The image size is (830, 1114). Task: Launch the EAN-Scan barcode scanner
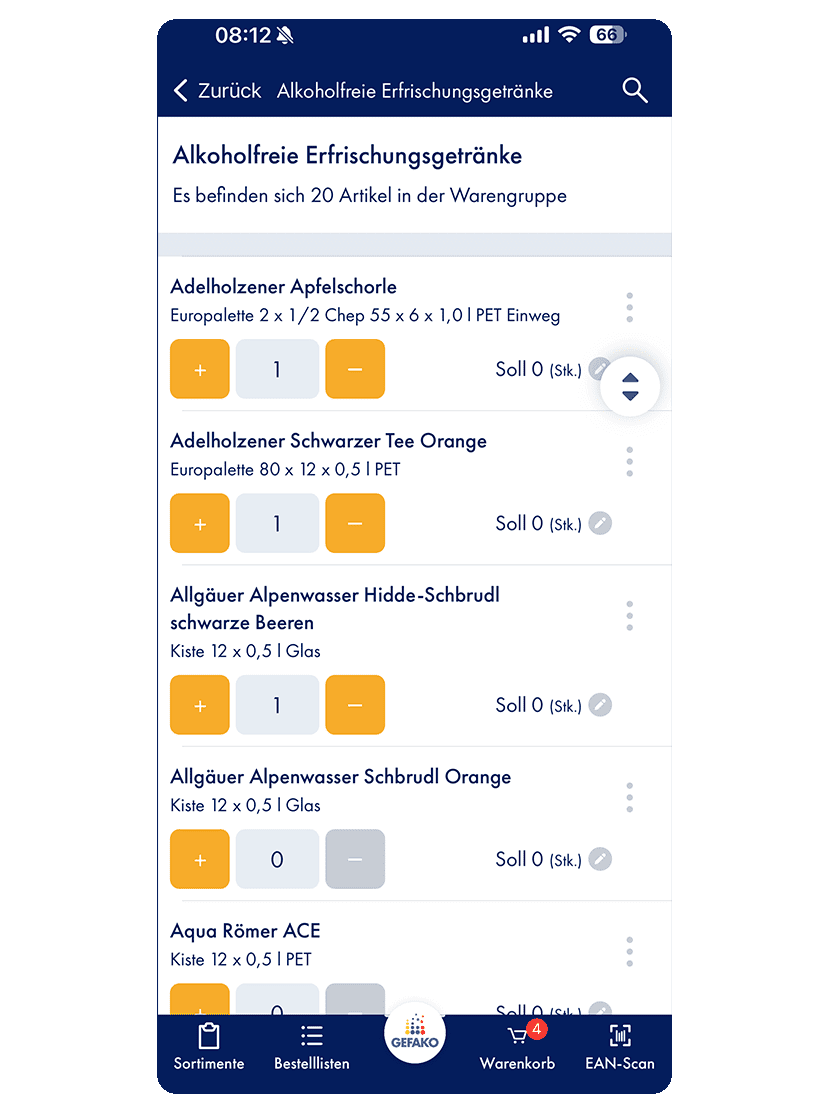pos(620,1047)
